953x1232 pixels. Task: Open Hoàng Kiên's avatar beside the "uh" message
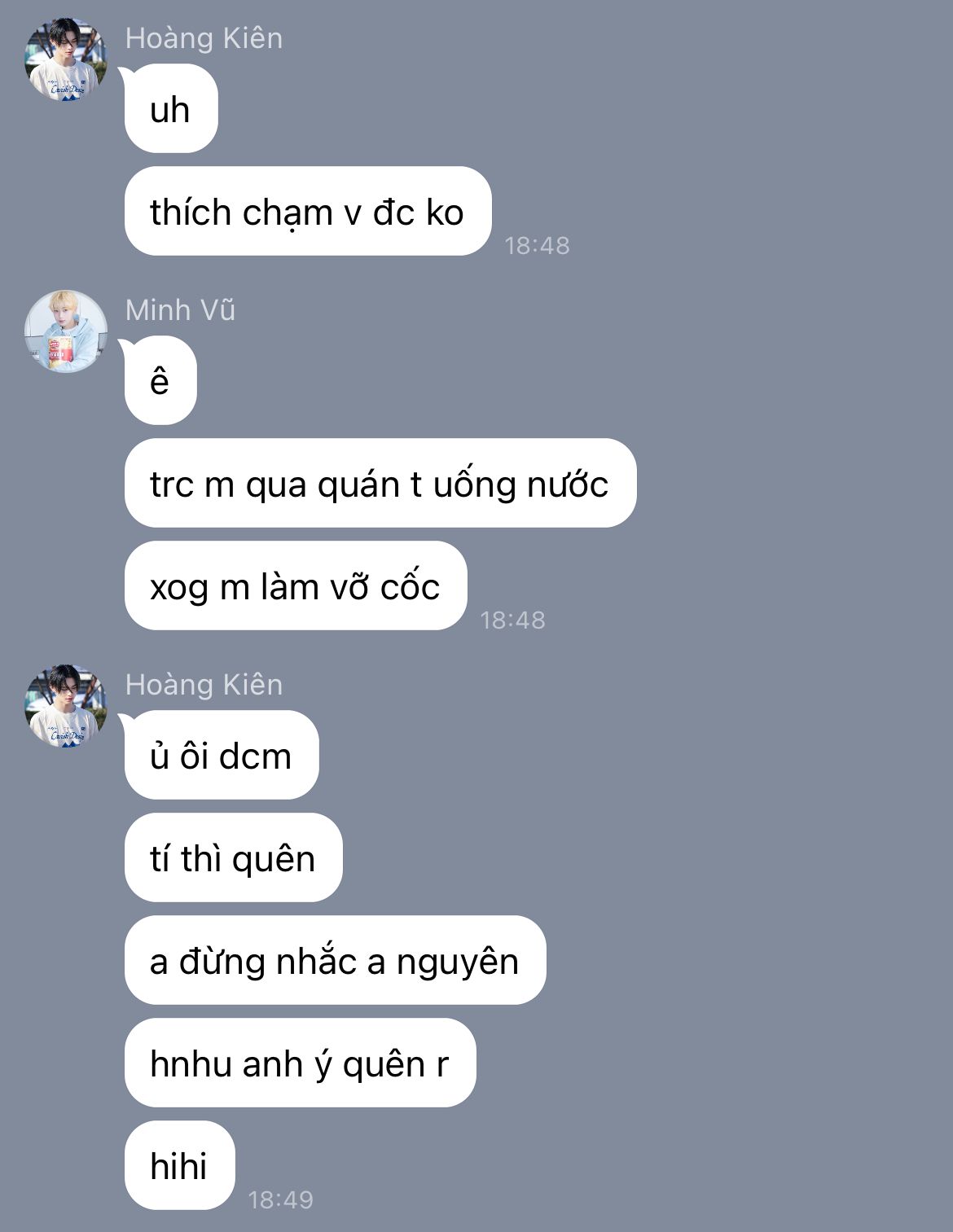(66, 59)
